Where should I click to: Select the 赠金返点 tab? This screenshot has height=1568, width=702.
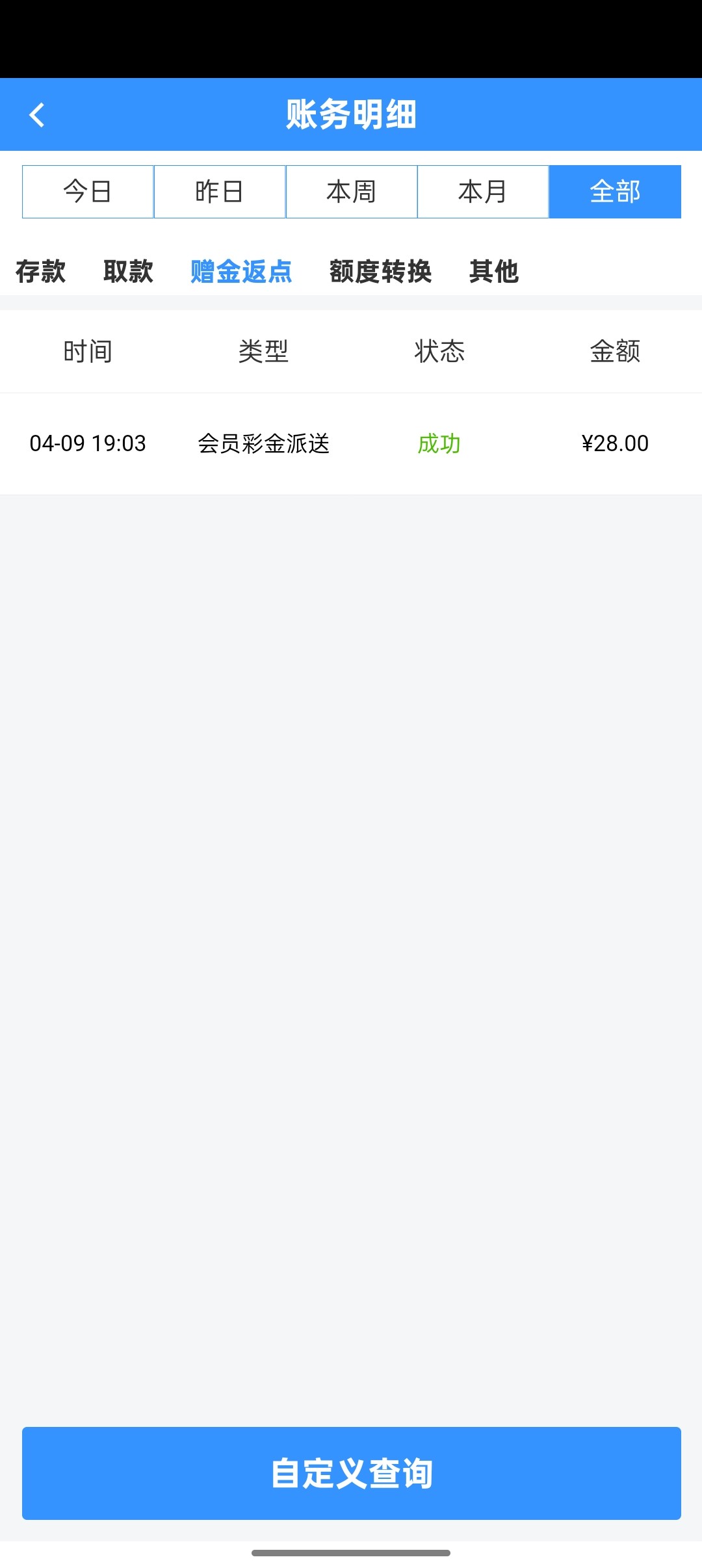241,271
